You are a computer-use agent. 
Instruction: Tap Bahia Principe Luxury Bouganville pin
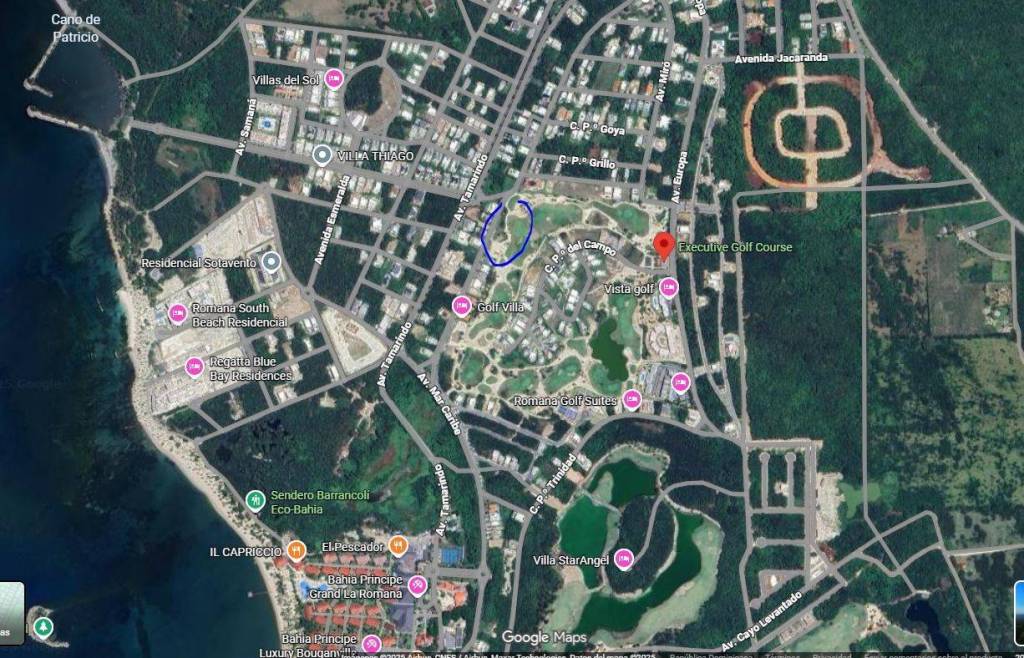coord(372,645)
